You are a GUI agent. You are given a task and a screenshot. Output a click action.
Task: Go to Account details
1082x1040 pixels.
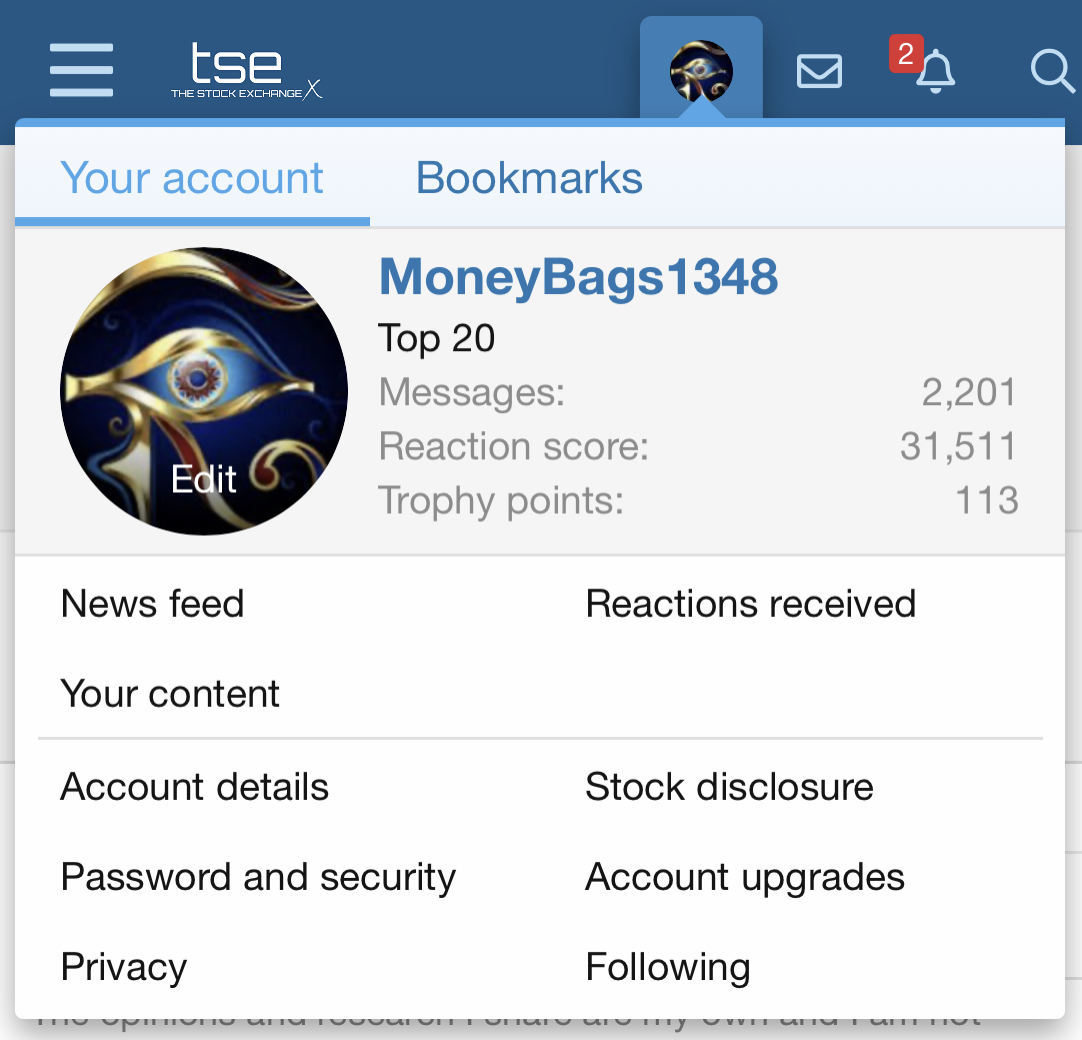[195, 788]
